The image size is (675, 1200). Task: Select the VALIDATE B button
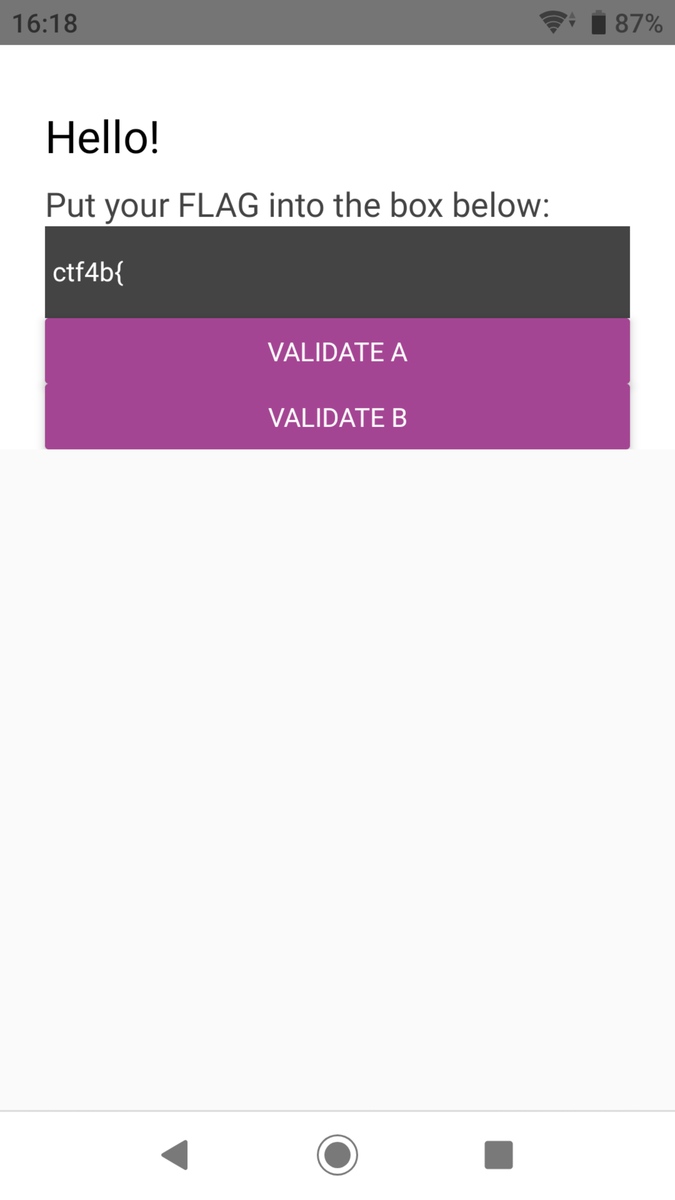[x=337, y=417]
